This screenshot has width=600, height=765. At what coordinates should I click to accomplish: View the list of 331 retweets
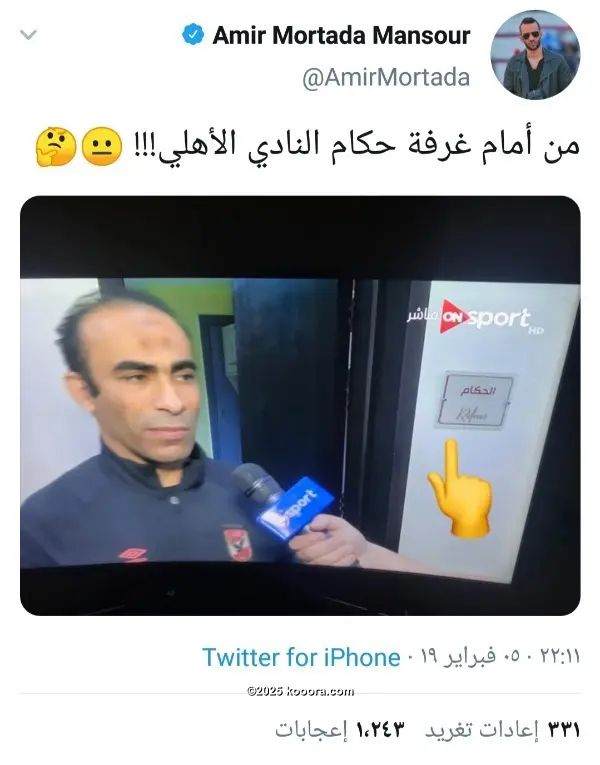(503, 729)
